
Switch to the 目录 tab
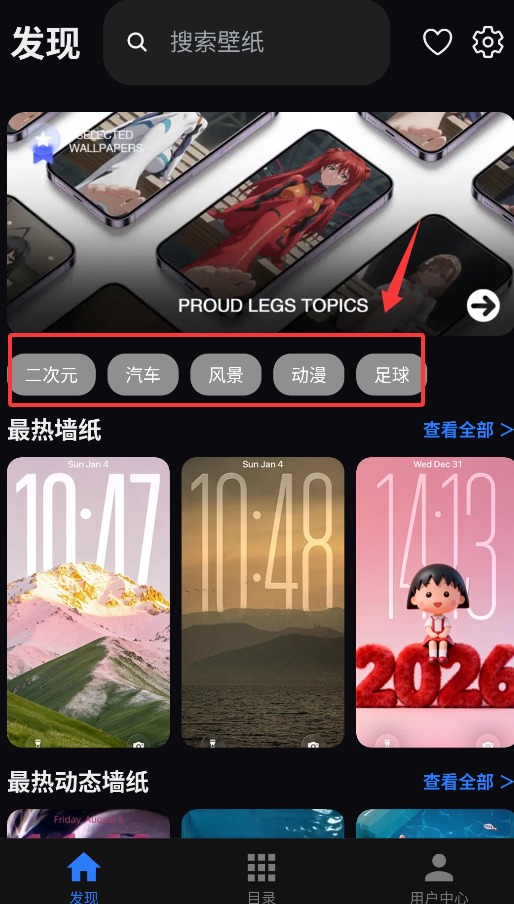click(262, 877)
